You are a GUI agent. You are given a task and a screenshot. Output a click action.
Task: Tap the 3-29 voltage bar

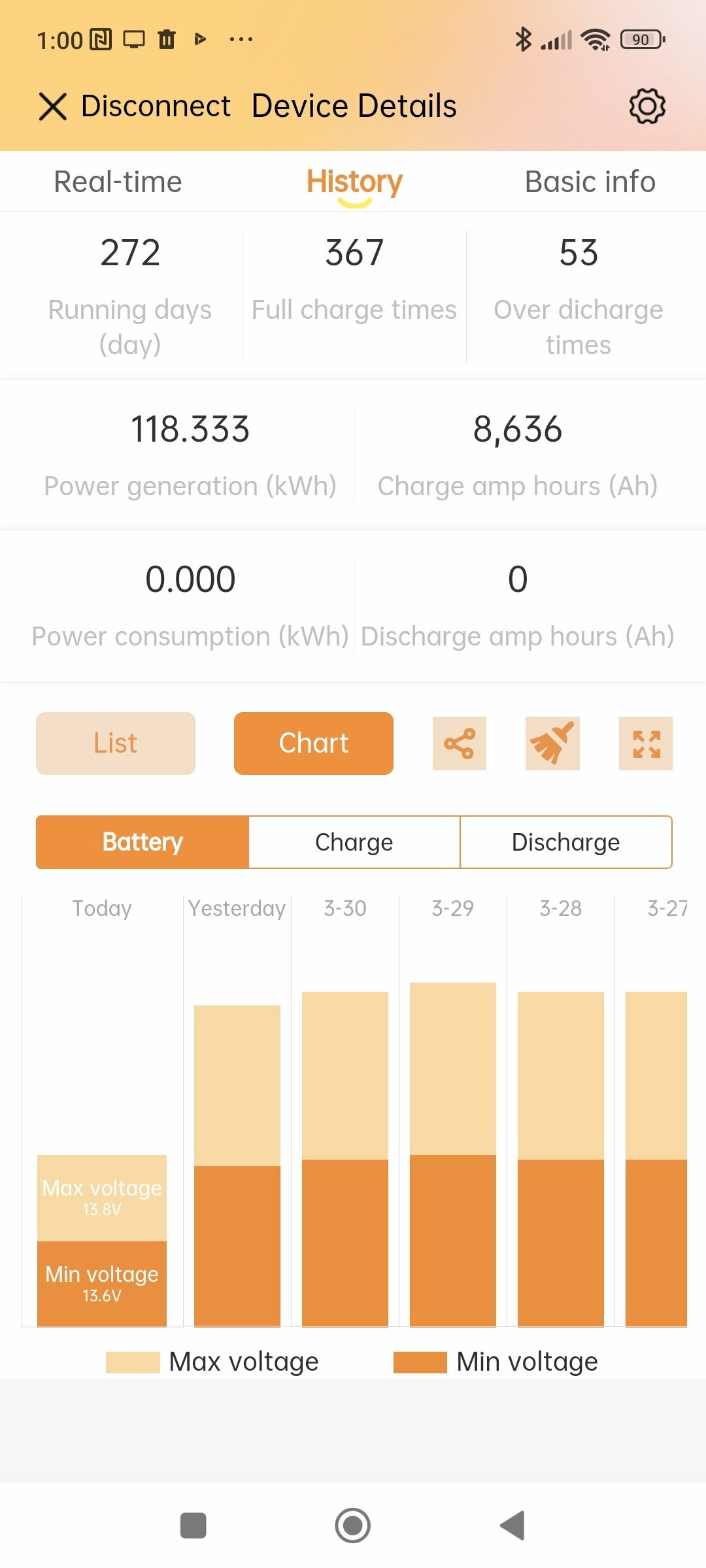pyautogui.click(x=453, y=1154)
